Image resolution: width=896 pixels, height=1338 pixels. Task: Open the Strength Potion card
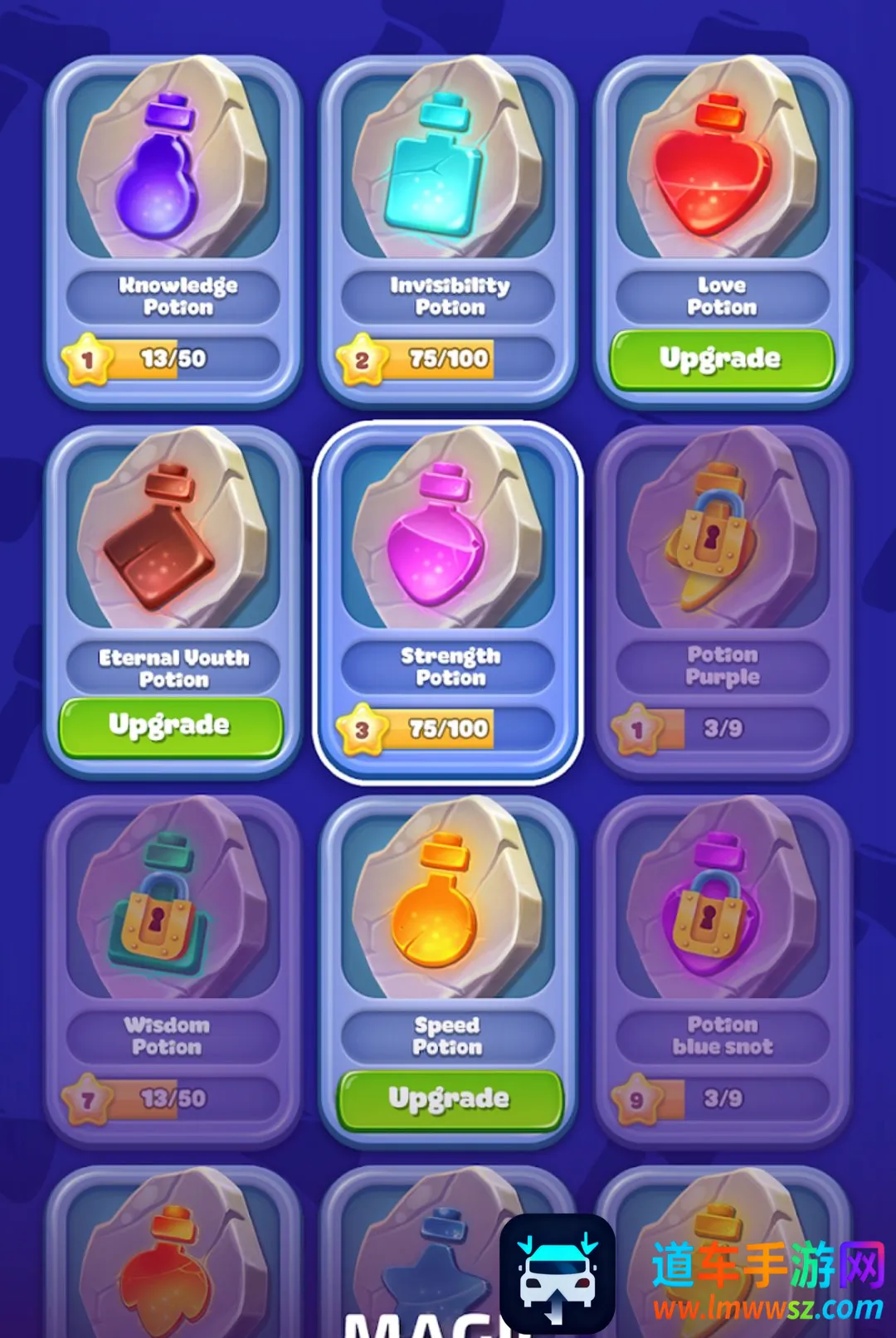click(x=448, y=603)
